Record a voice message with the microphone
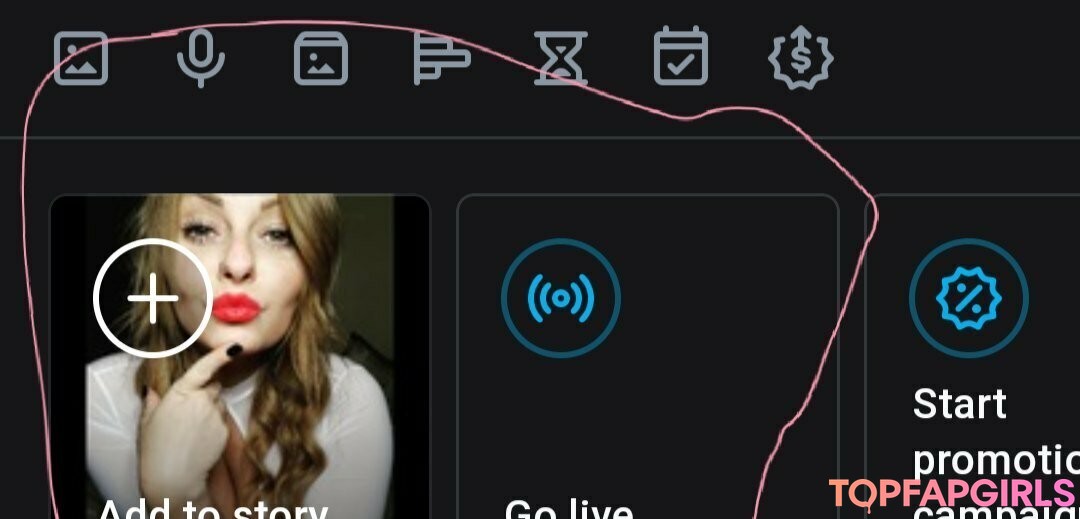 [x=200, y=58]
